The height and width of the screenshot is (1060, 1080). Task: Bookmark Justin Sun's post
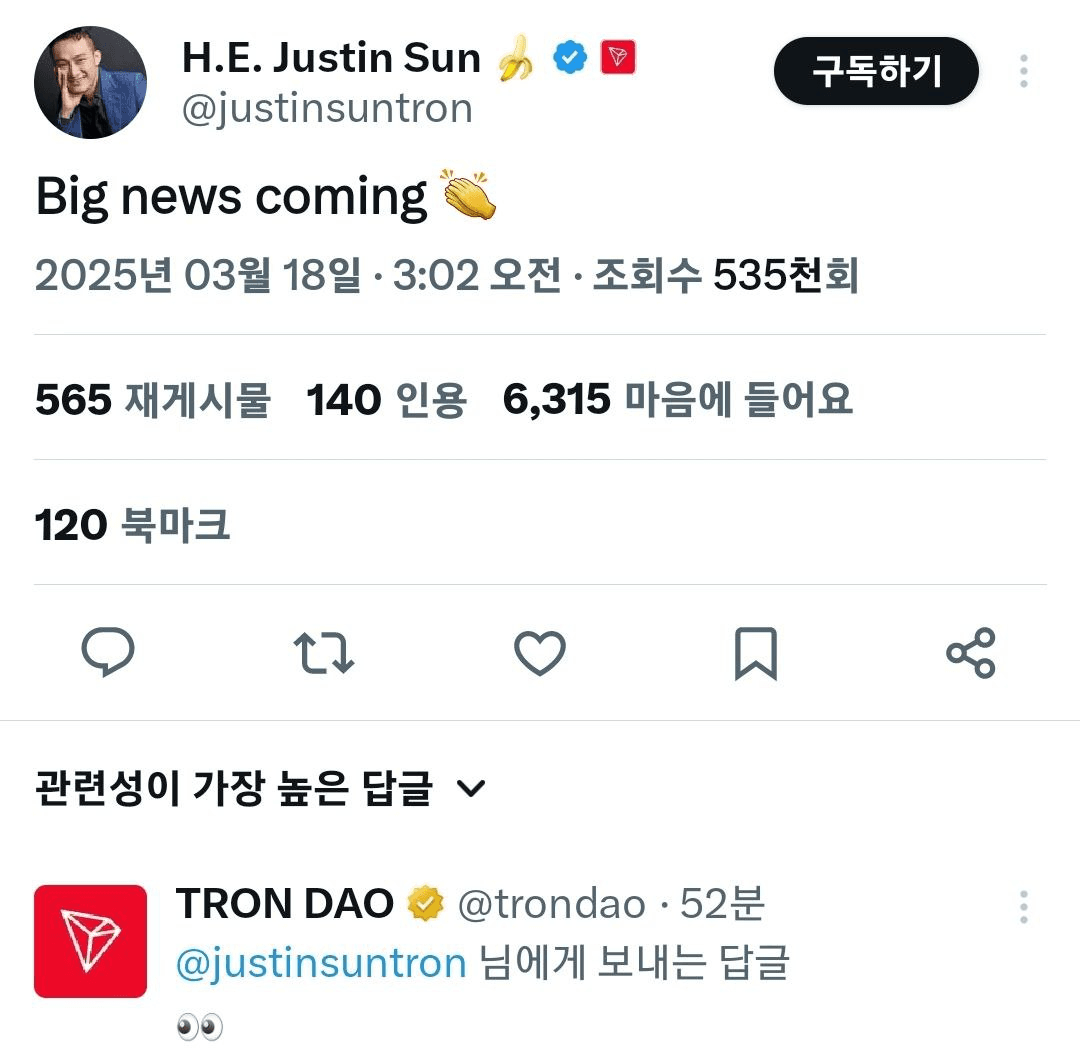click(x=755, y=653)
